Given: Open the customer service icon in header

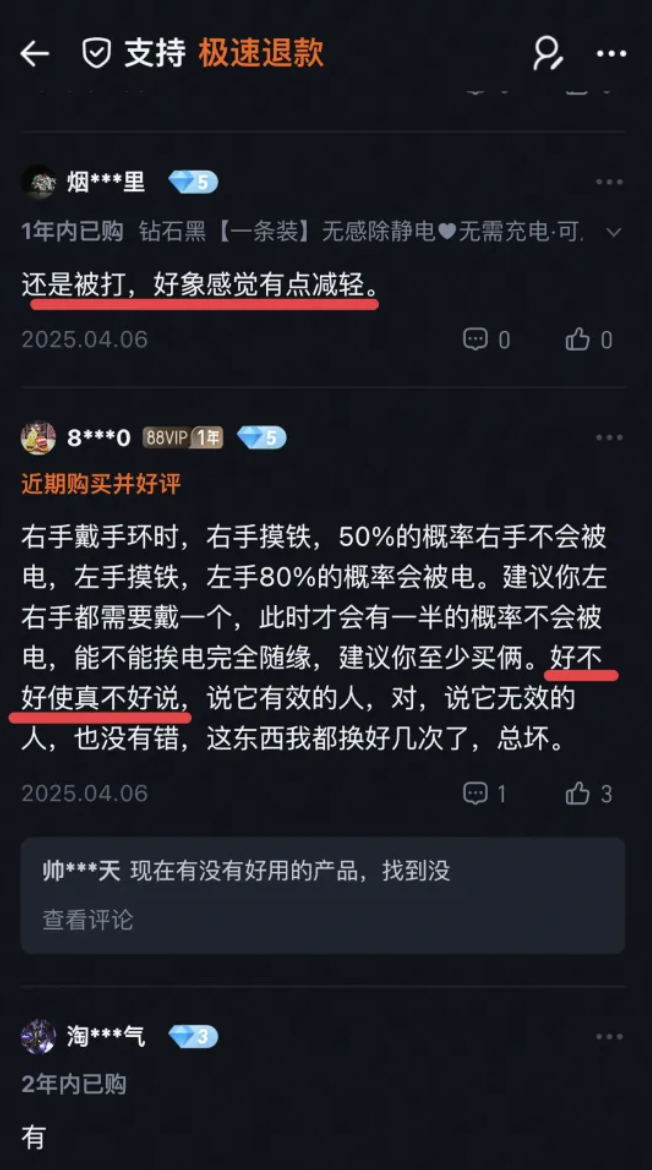Looking at the screenshot, I should pos(547,53).
